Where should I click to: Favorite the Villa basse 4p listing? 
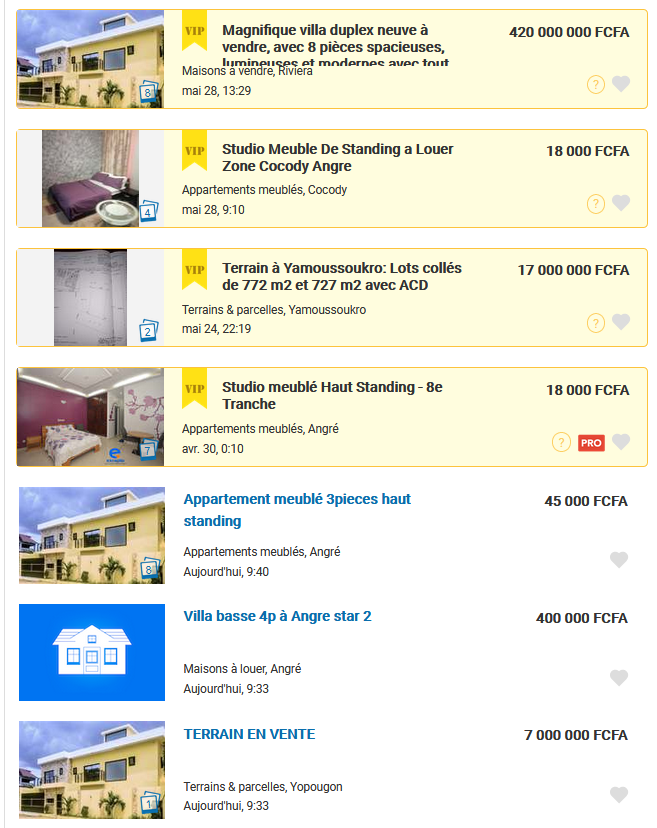[619, 678]
